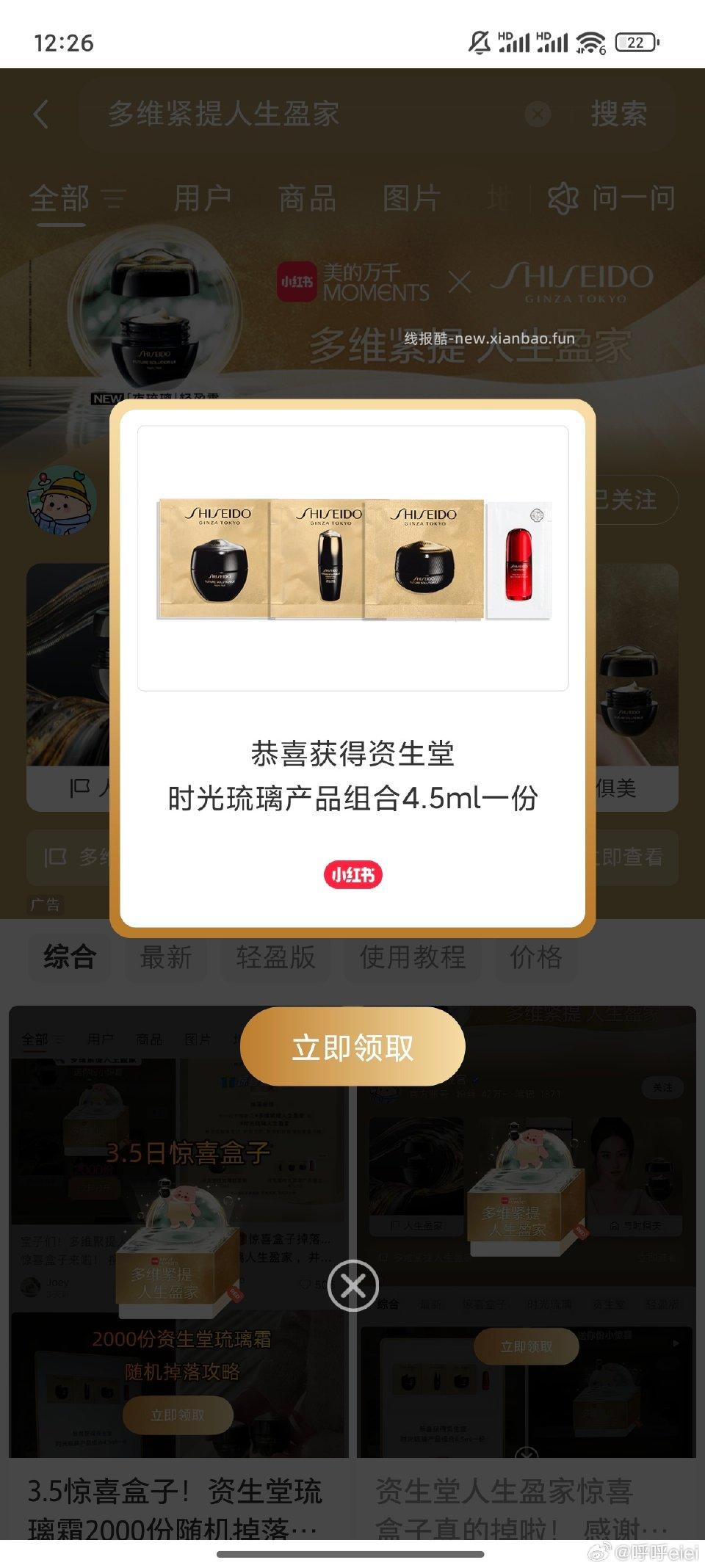Tap 关注 on the right-side post
The width and height of the screenshot is (705, 1568).
(x=663, y=1089)
